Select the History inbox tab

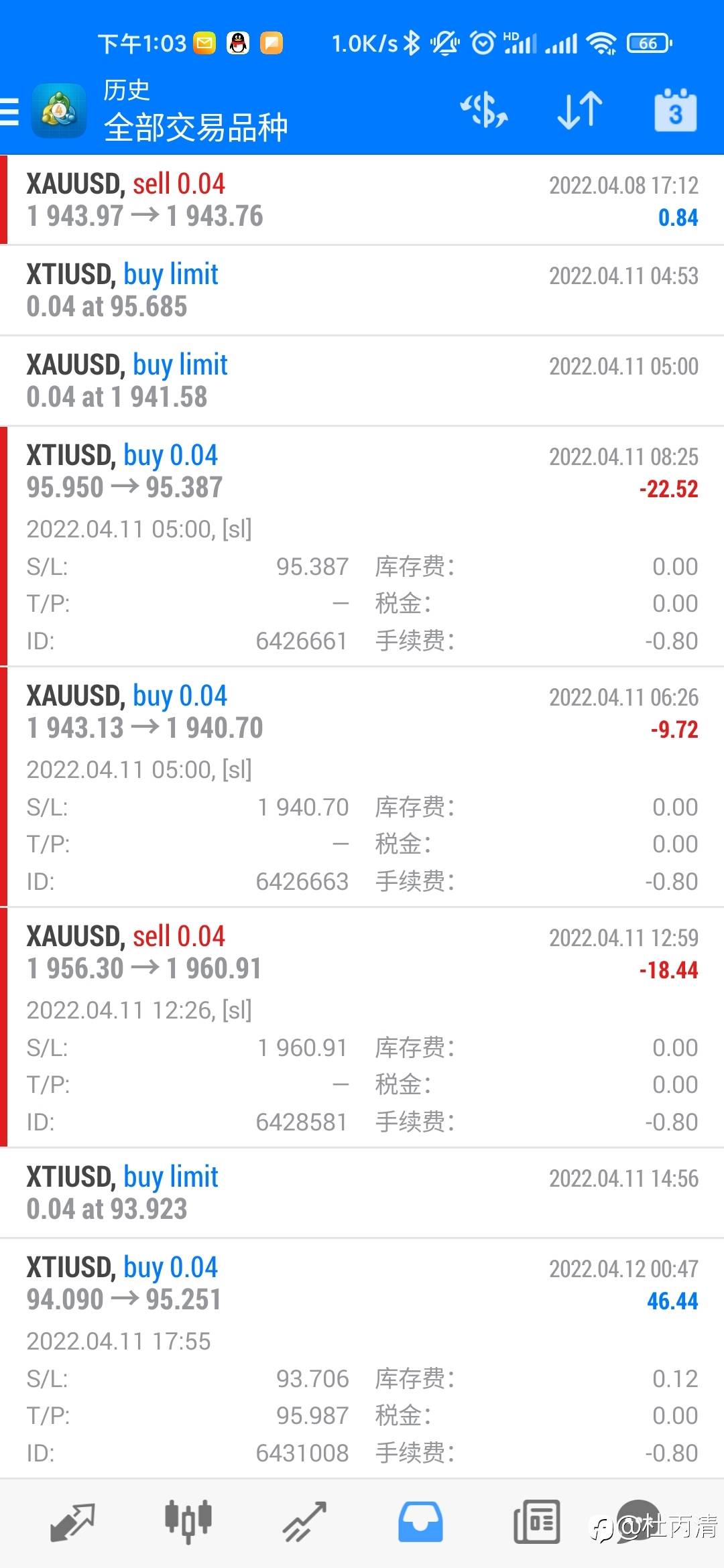[420, 1522]
